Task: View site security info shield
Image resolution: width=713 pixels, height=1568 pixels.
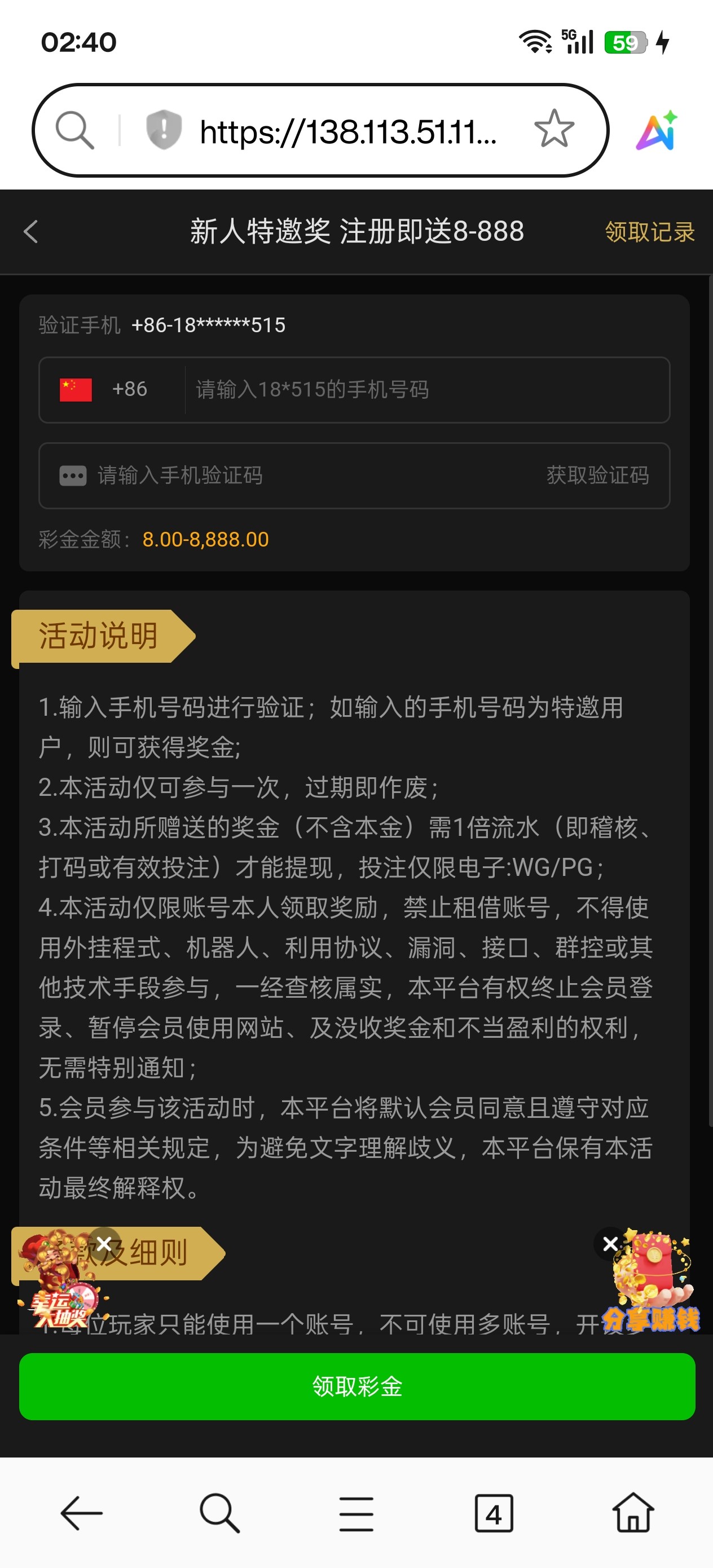Action: pos(164,130)
